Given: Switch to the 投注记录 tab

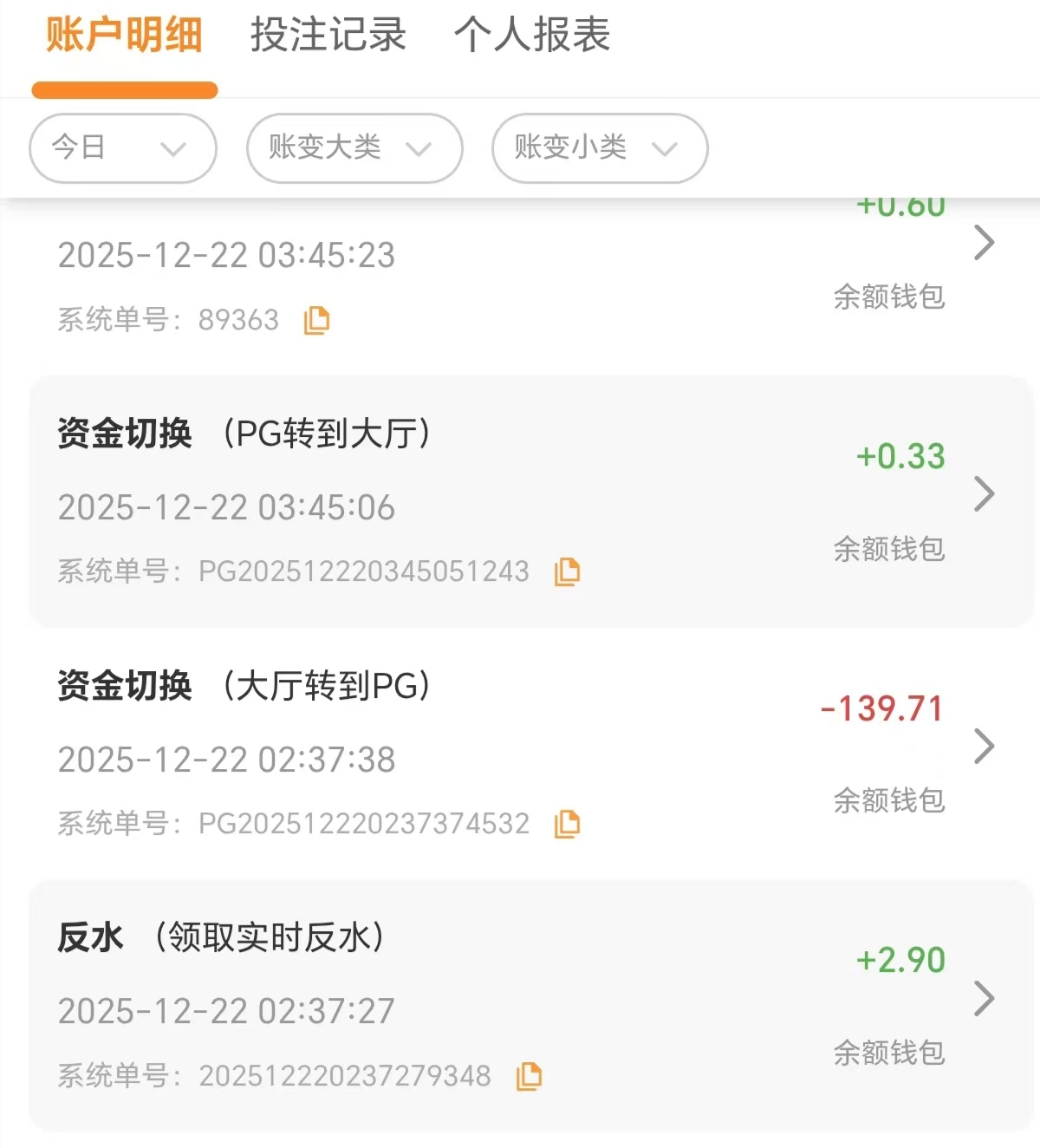Looking at the screenshot, I should (328, 36).
